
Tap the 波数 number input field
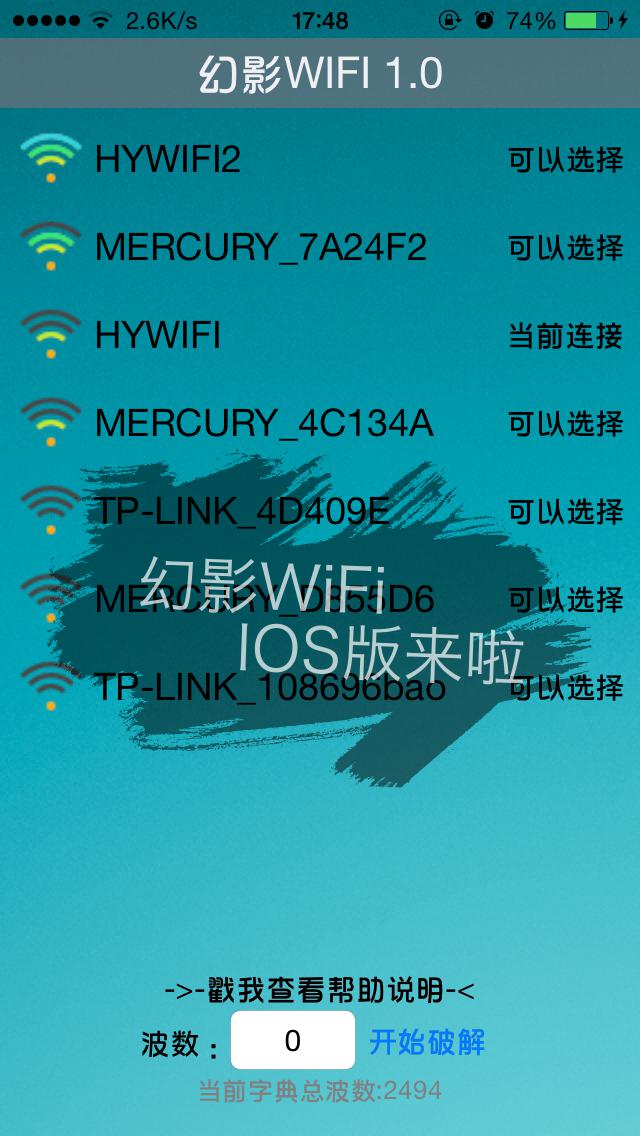(x=293, y=1041)
